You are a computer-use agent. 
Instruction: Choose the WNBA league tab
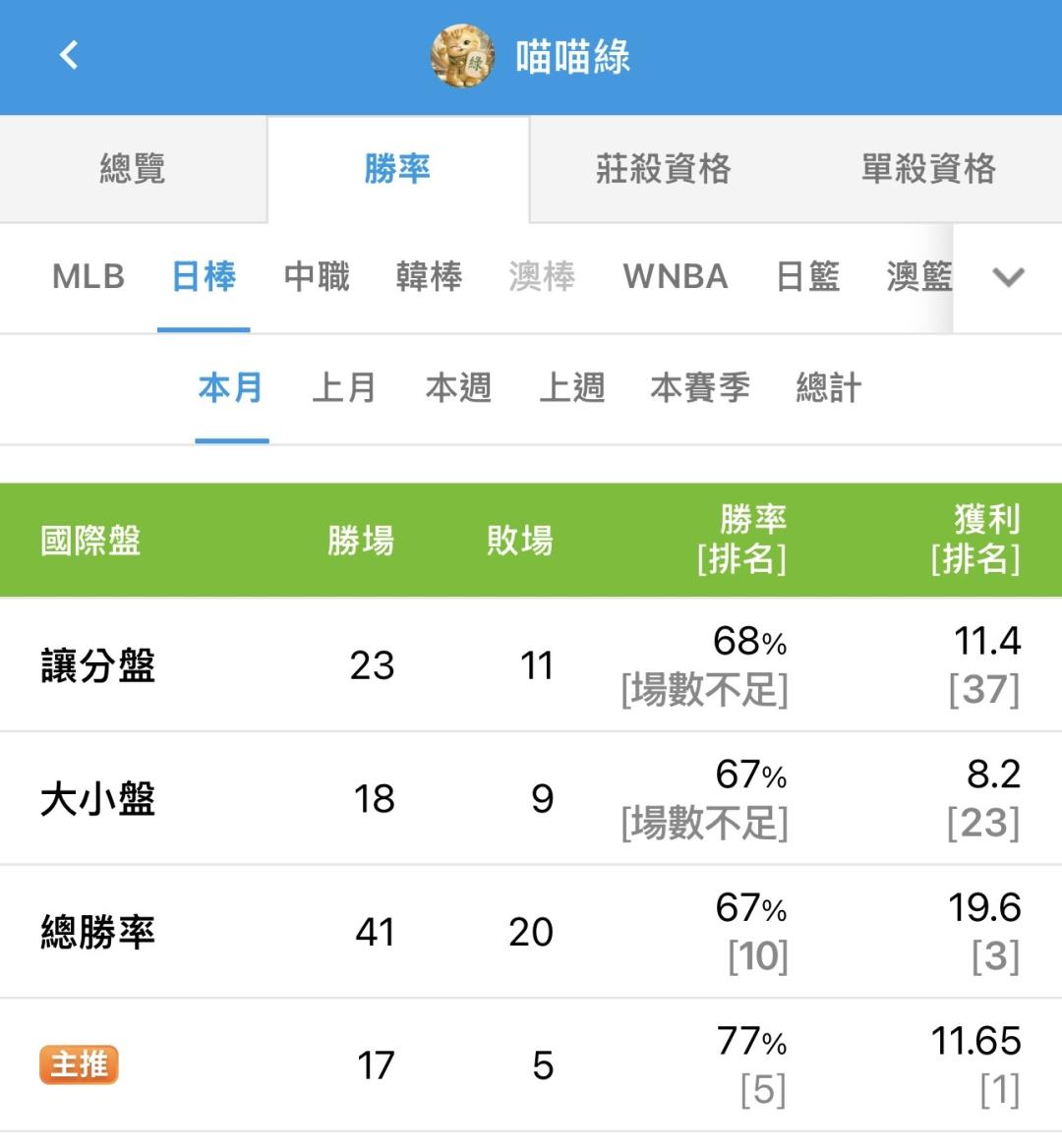[676, 277]
